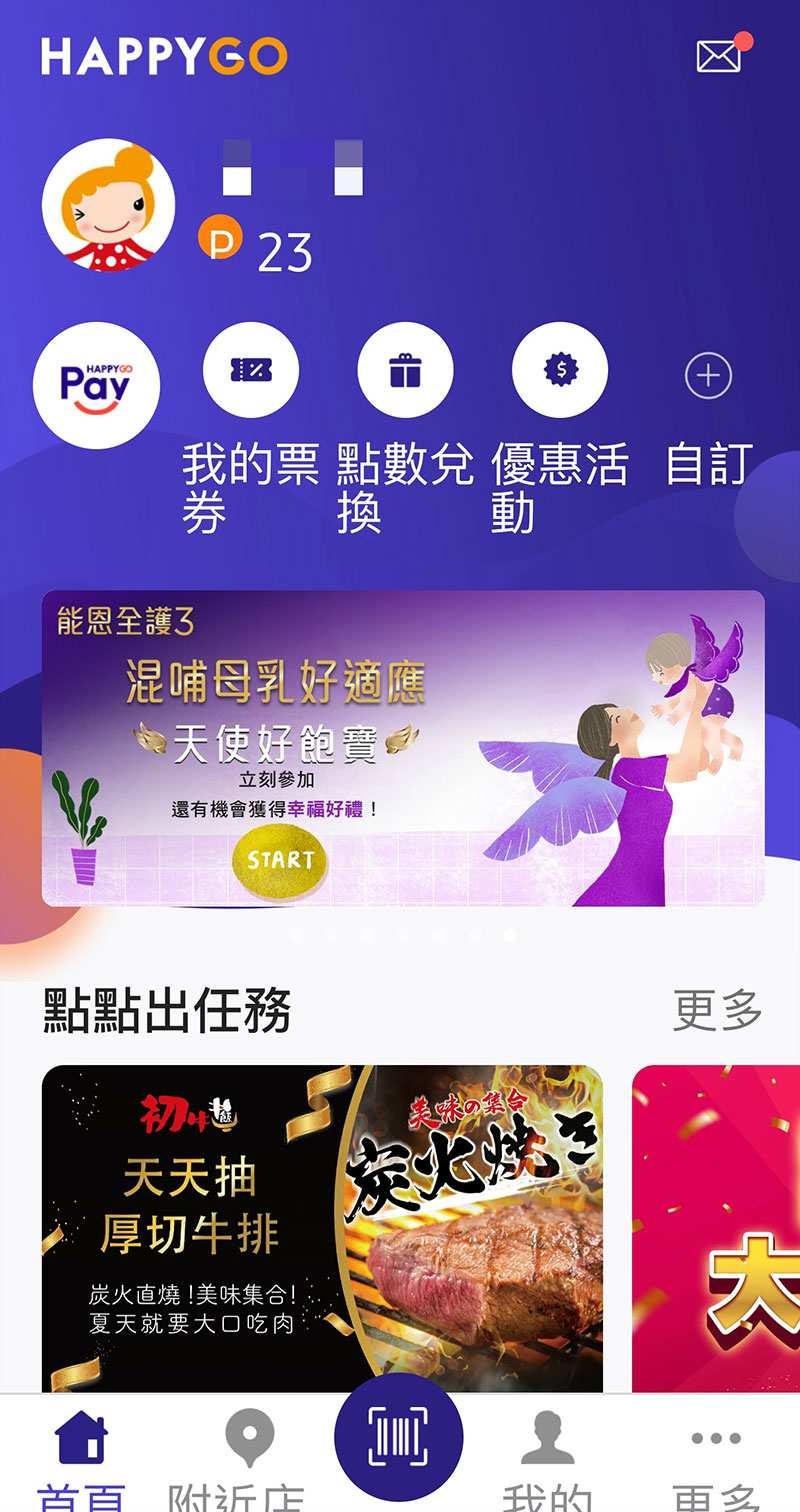Open 優惠活動 shortcut
The height and width of the screenshot is (1512, 800).
tap(560, 371)
